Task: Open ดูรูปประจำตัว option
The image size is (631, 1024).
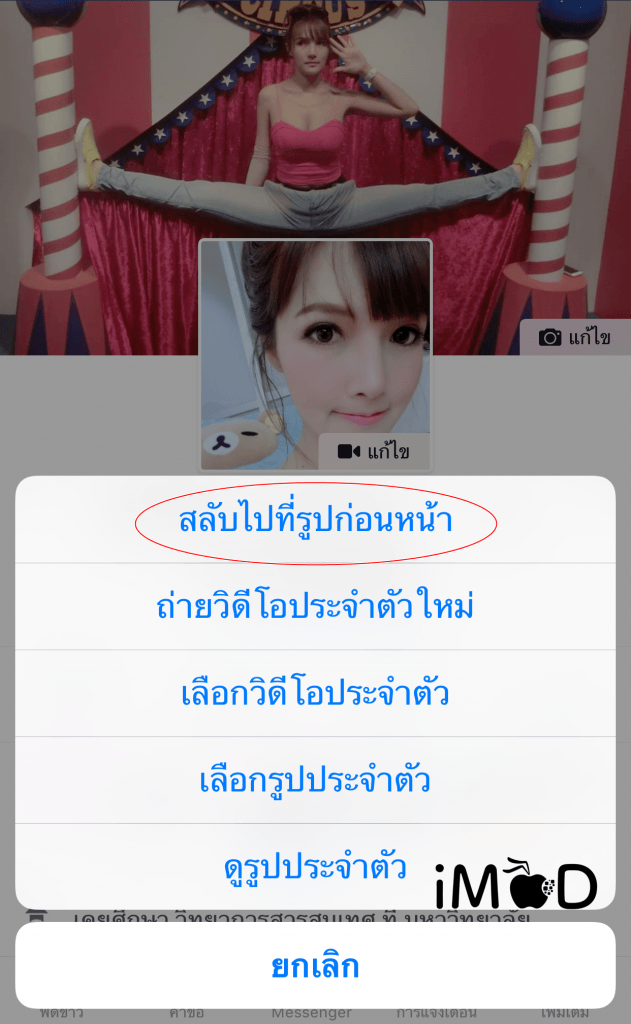Action: 315,866
